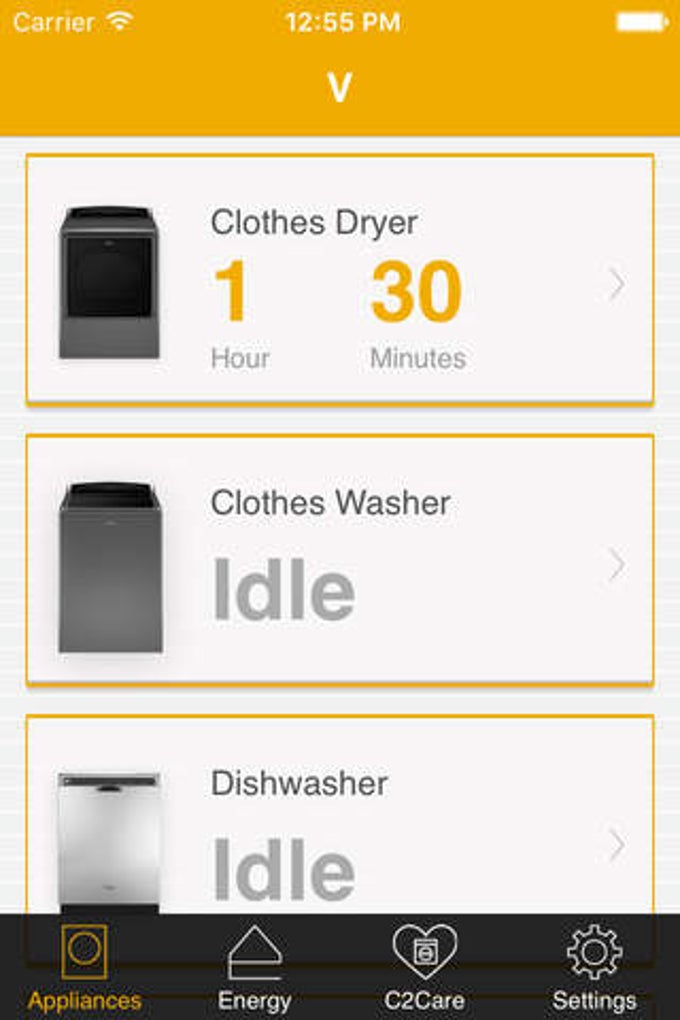The height and width of the screenshot is (1020, 680).
Task: Go to the C2Care tab
Action: [424, 968]
